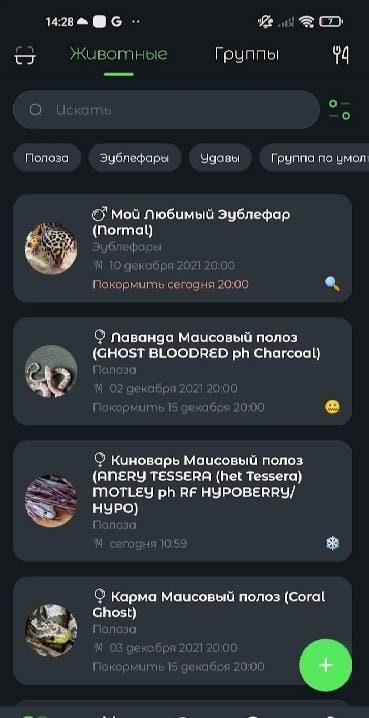Viewport: 369px width, 718px height.
Task: Open the Лаванда Маисовый полоз card
Action: [182, 371]
